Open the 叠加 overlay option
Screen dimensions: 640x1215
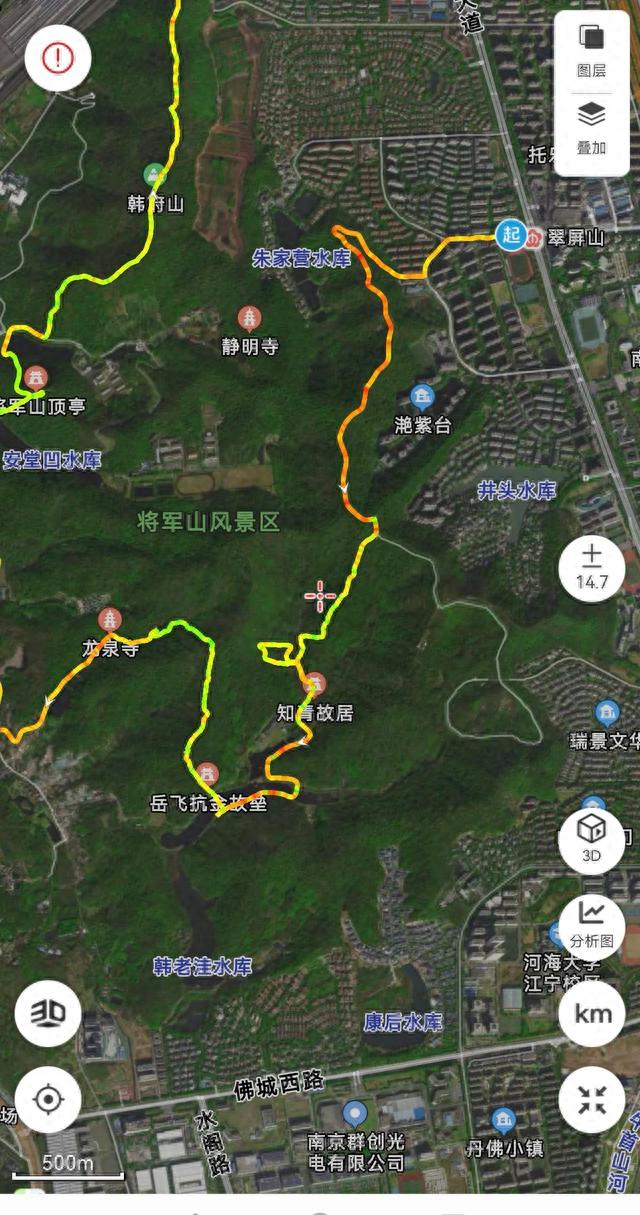pos(592,128)
